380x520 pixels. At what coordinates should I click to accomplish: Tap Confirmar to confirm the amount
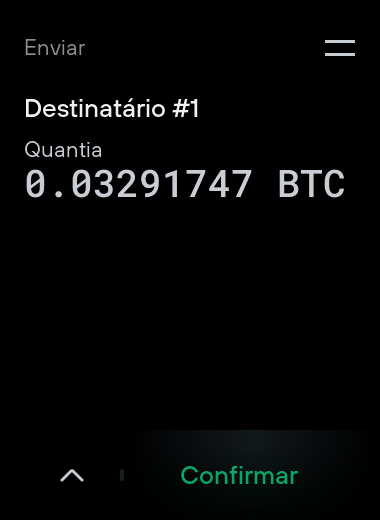[239, 475]
